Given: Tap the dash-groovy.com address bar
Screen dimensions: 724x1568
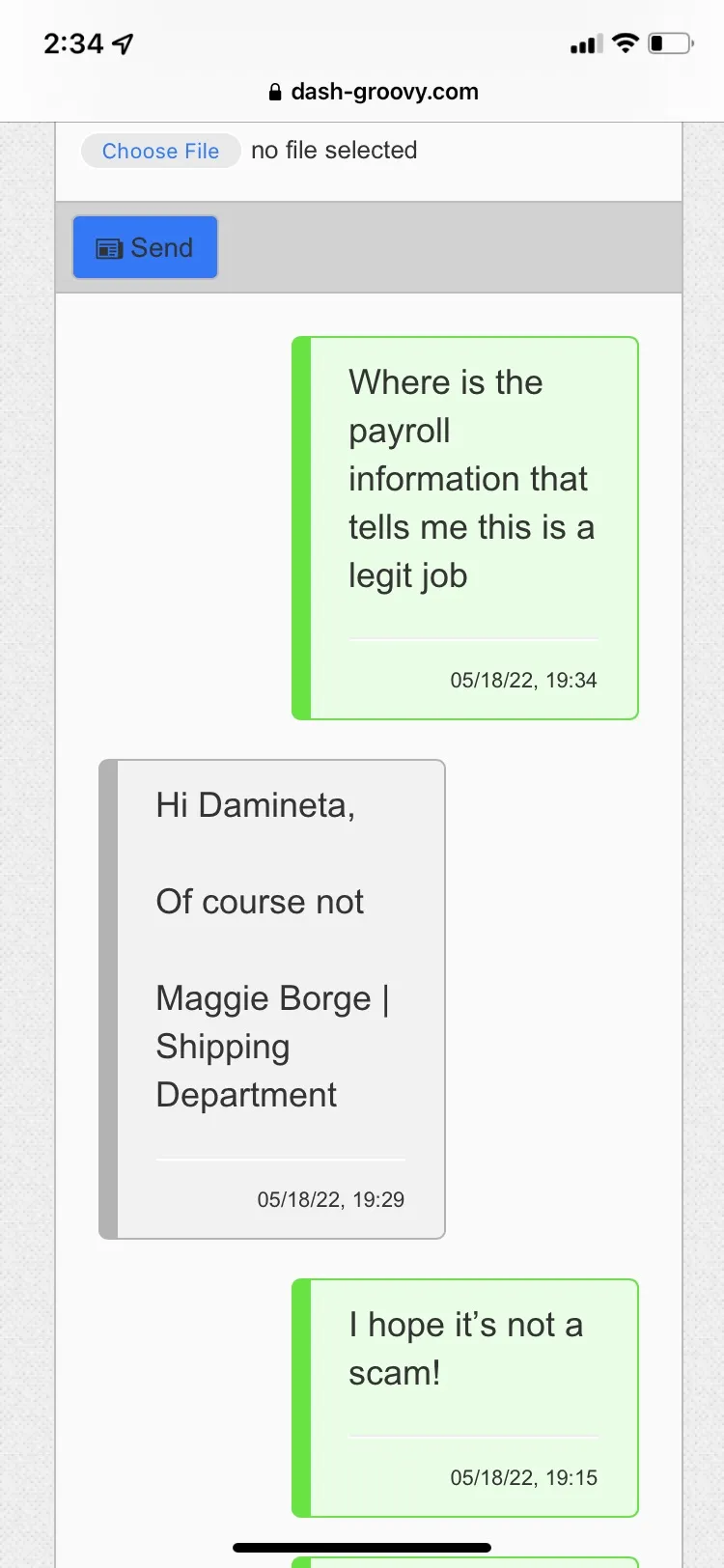Looking at the screenshot, I should click(373, 92).
